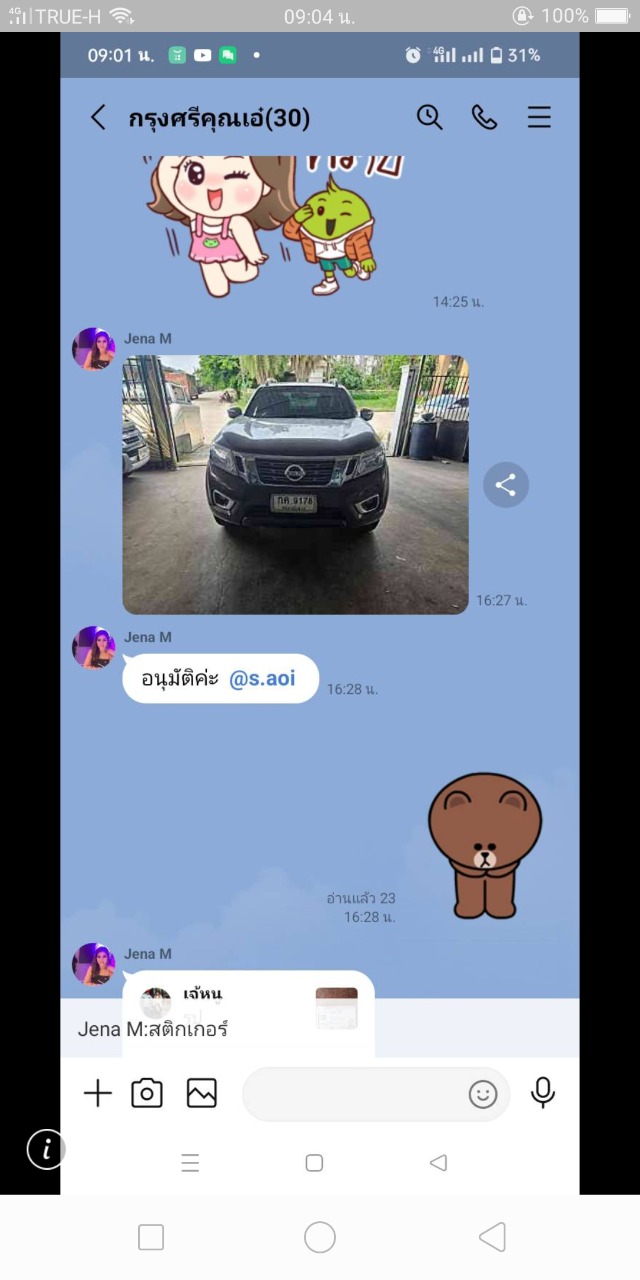Go back from the group chat
This screenshot has width=640, height=1280.
click(x=98, y=118)
